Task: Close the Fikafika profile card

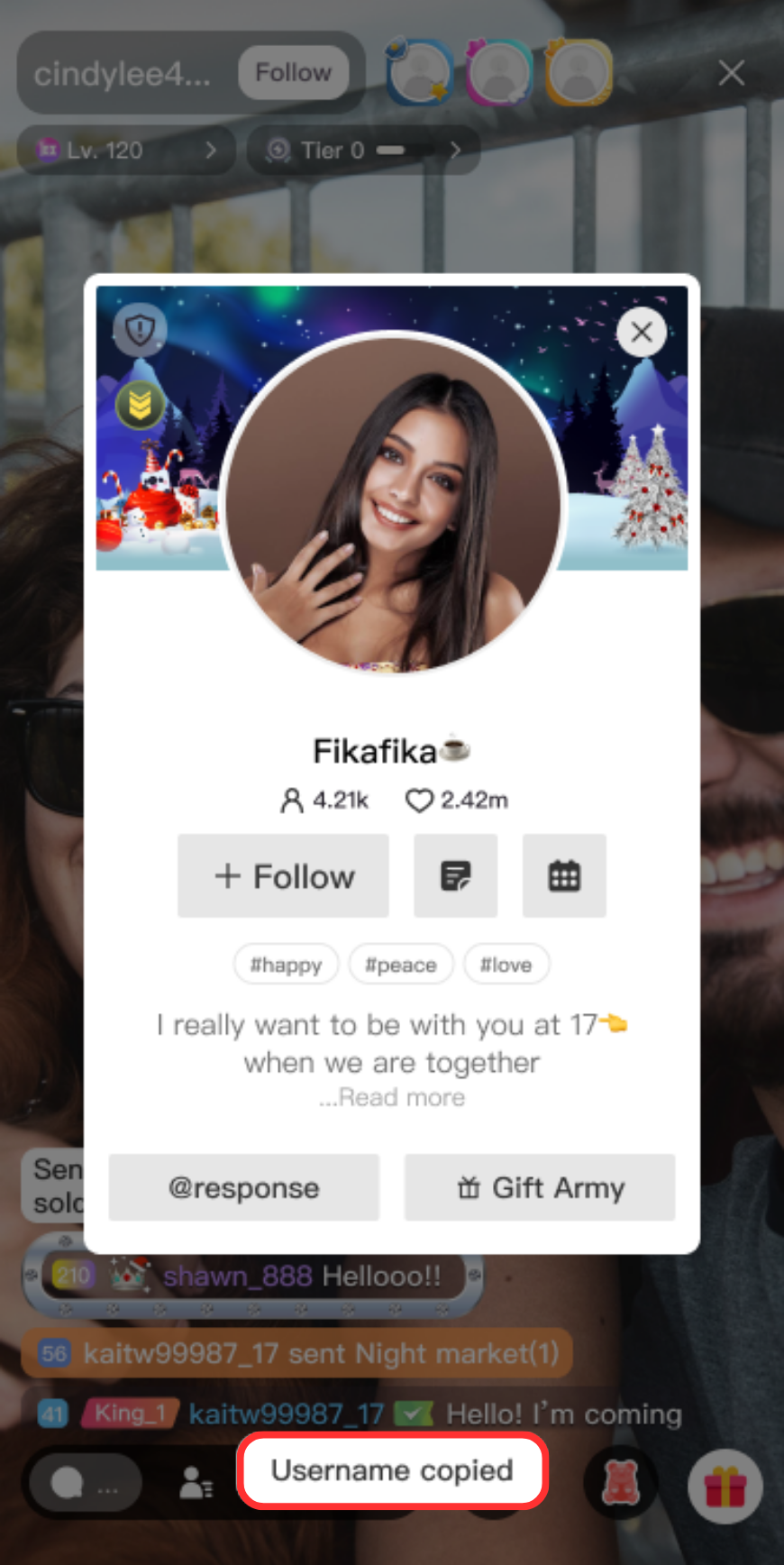Action: click(x=642, y=332)
